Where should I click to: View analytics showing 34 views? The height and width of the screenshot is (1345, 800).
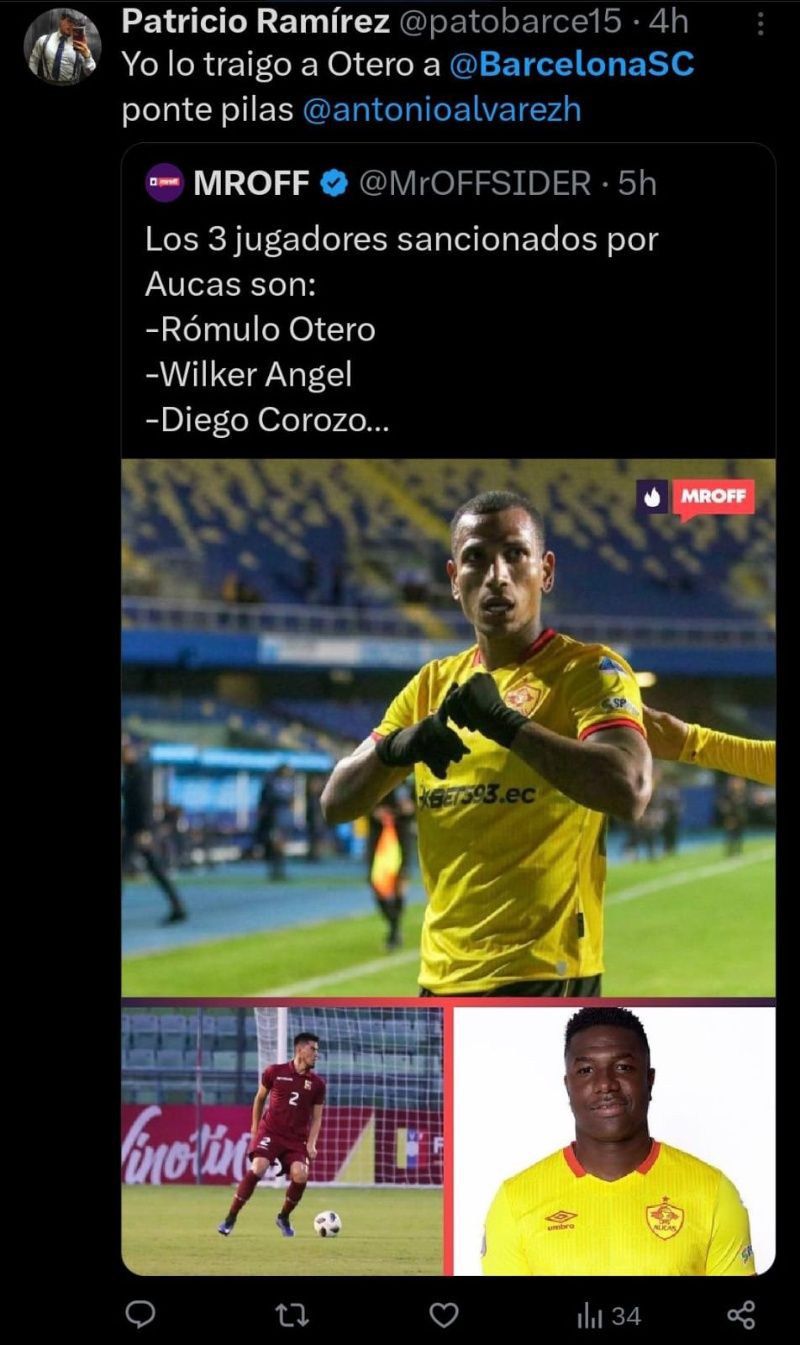point(609,1315)
